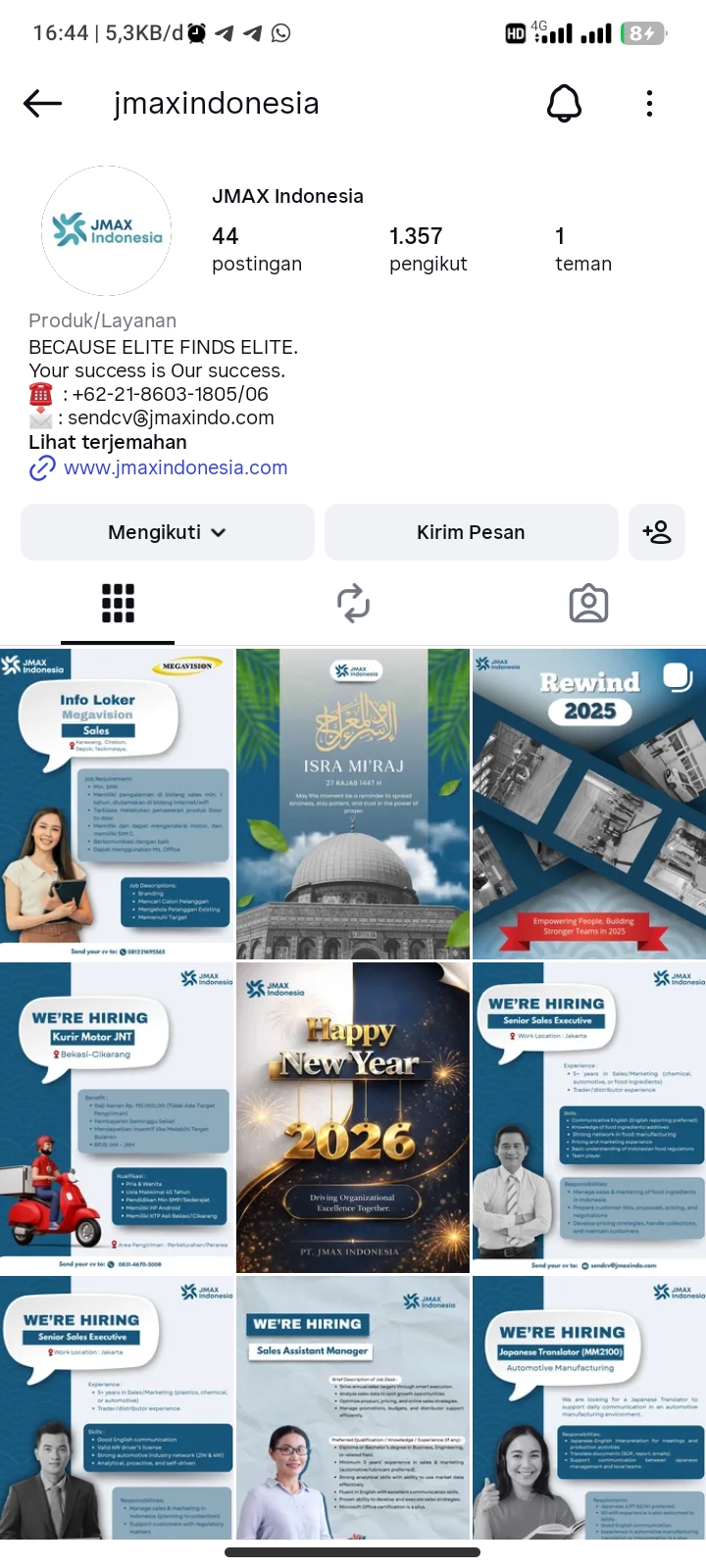The width and height of the screenshot is (706, 1568).
Task: Expand the Mengikuti dropdown button
Action: tap(168, 532)
